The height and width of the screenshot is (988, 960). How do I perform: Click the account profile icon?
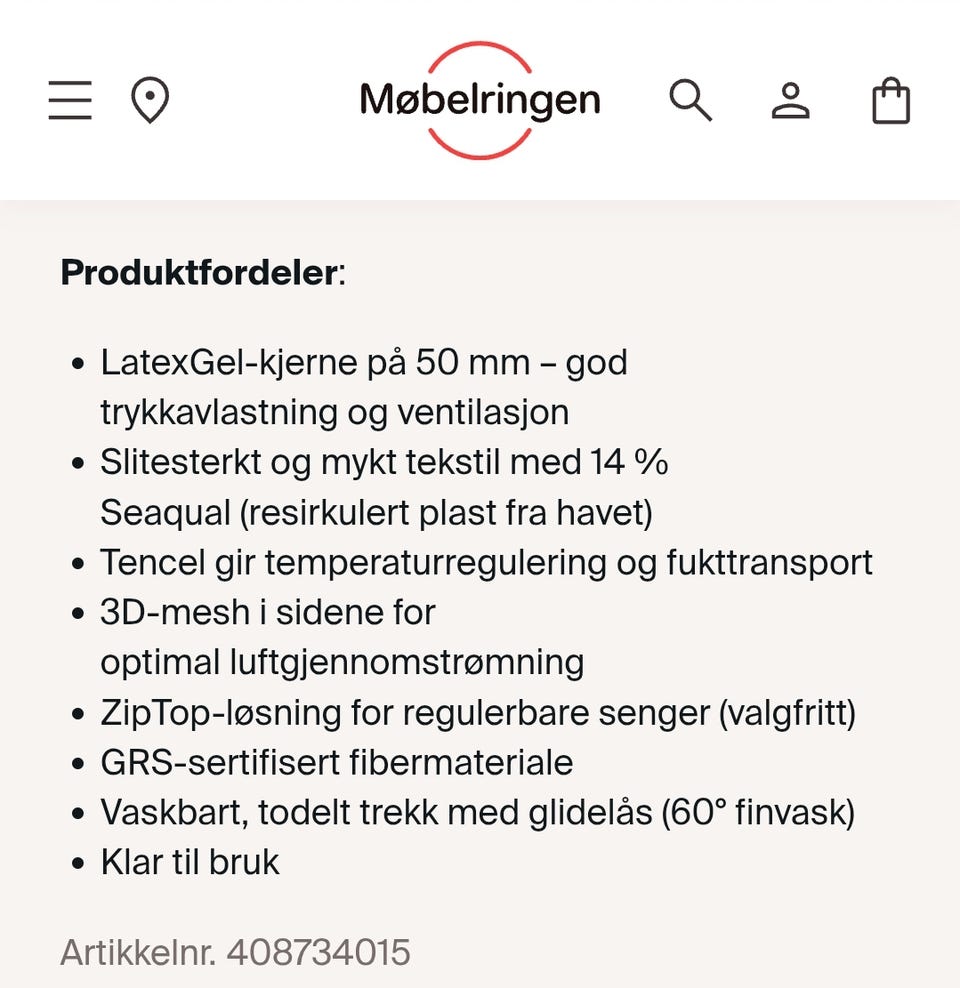[x=791, y=99]
